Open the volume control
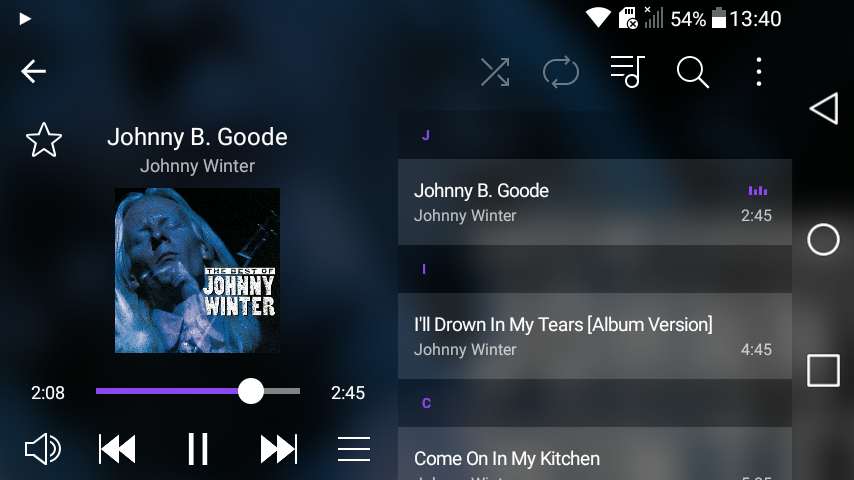 [x=42, y=449]
